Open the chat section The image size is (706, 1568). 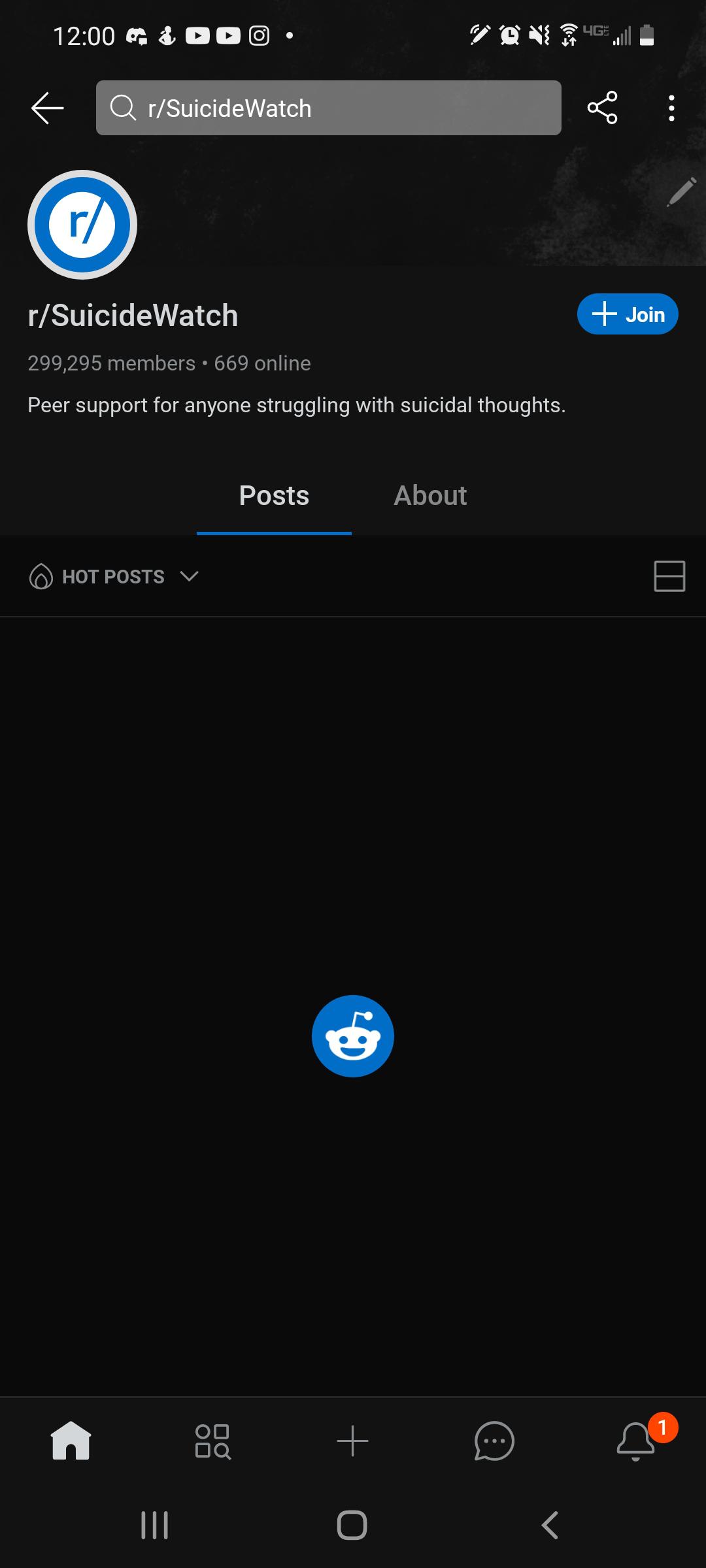tap(494, 1441)
